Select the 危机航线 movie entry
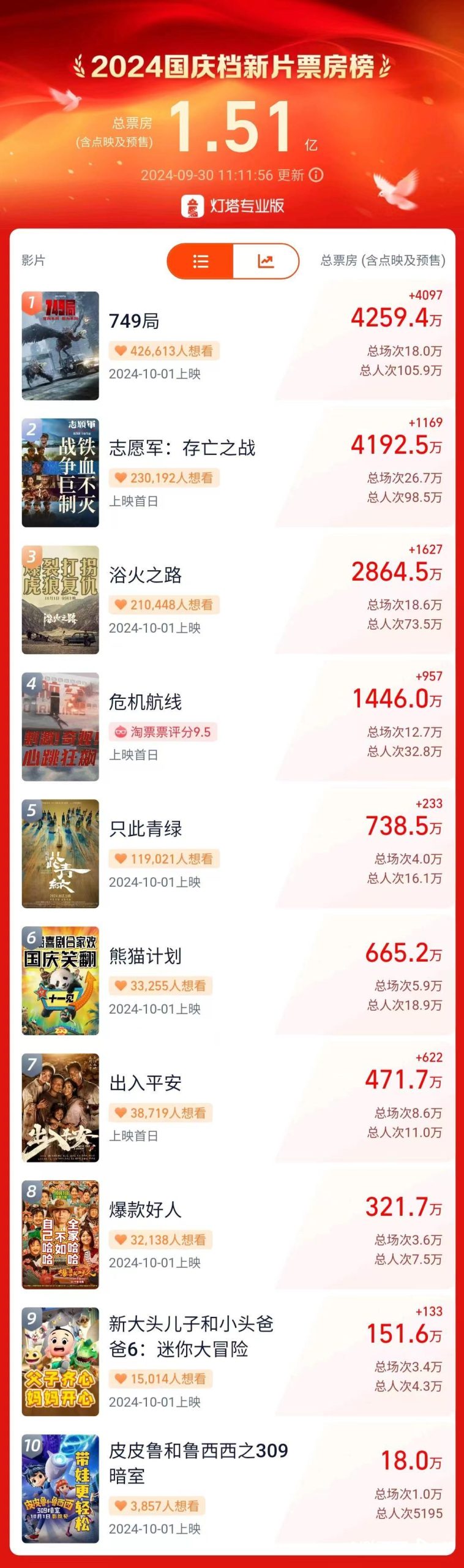Viewport: 464px width, 1568px height. point(232,727)
